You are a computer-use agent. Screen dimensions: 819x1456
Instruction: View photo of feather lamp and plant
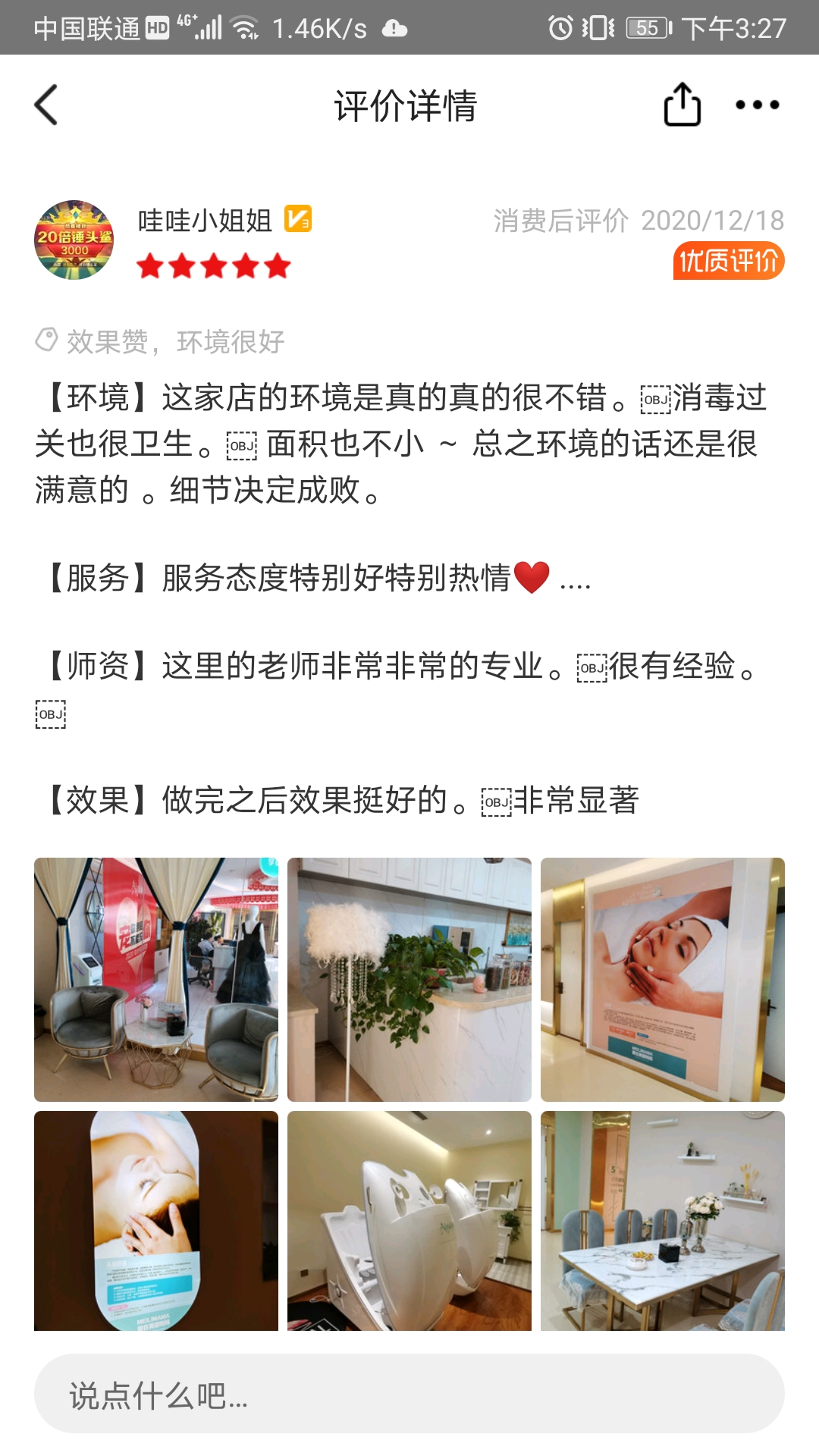click(x=409, y=979)
